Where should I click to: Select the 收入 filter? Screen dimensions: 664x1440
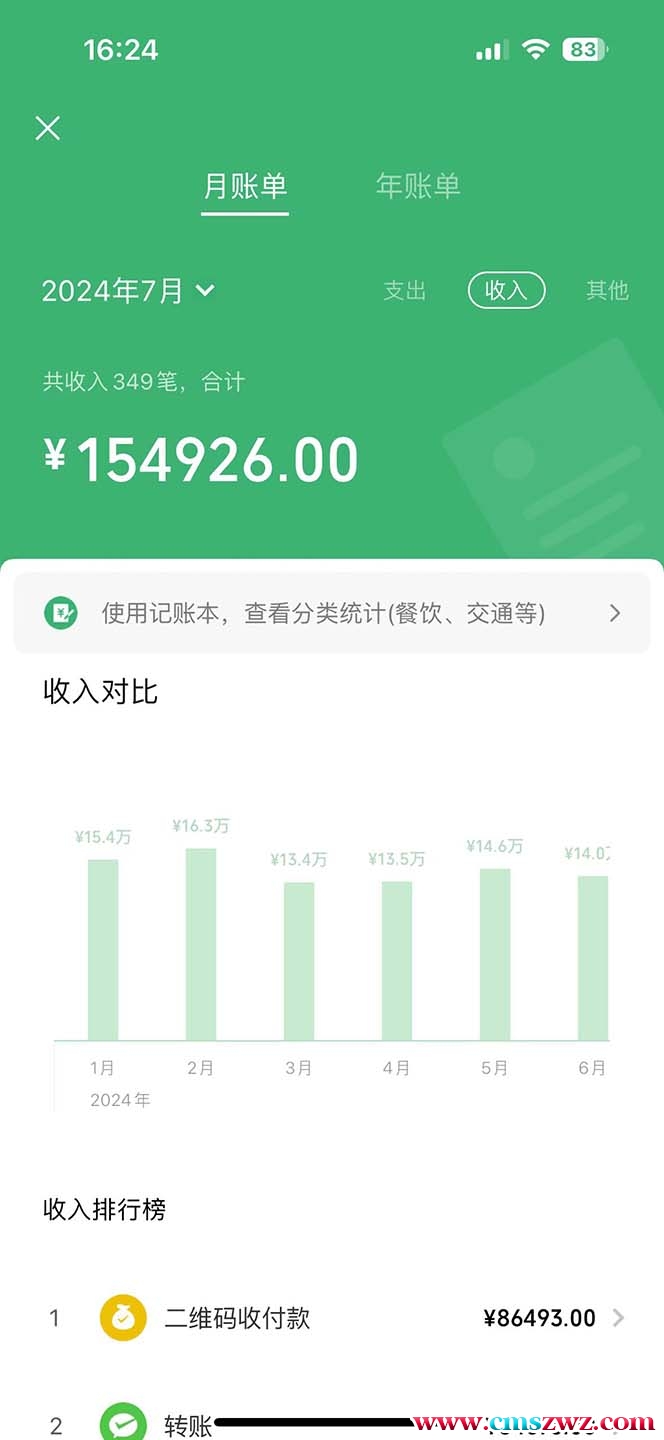506,291
